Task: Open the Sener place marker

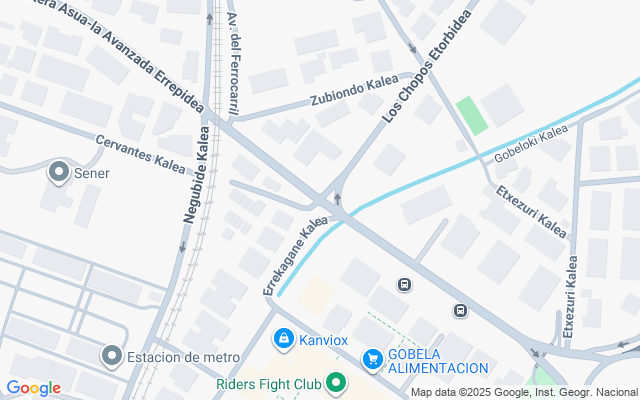Action: pos(58,173)
